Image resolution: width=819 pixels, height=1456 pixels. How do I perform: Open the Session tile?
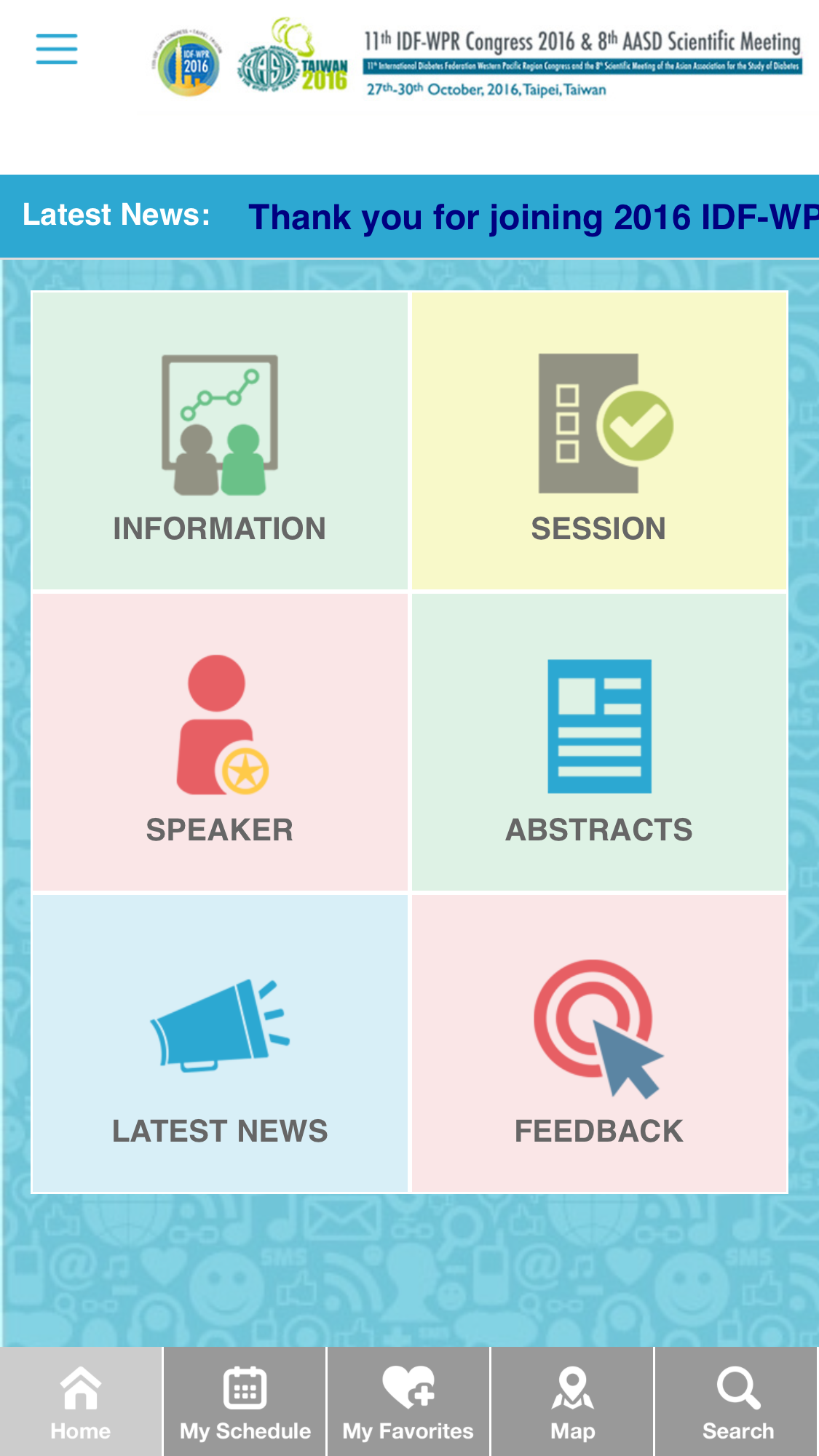pos(599,441)
